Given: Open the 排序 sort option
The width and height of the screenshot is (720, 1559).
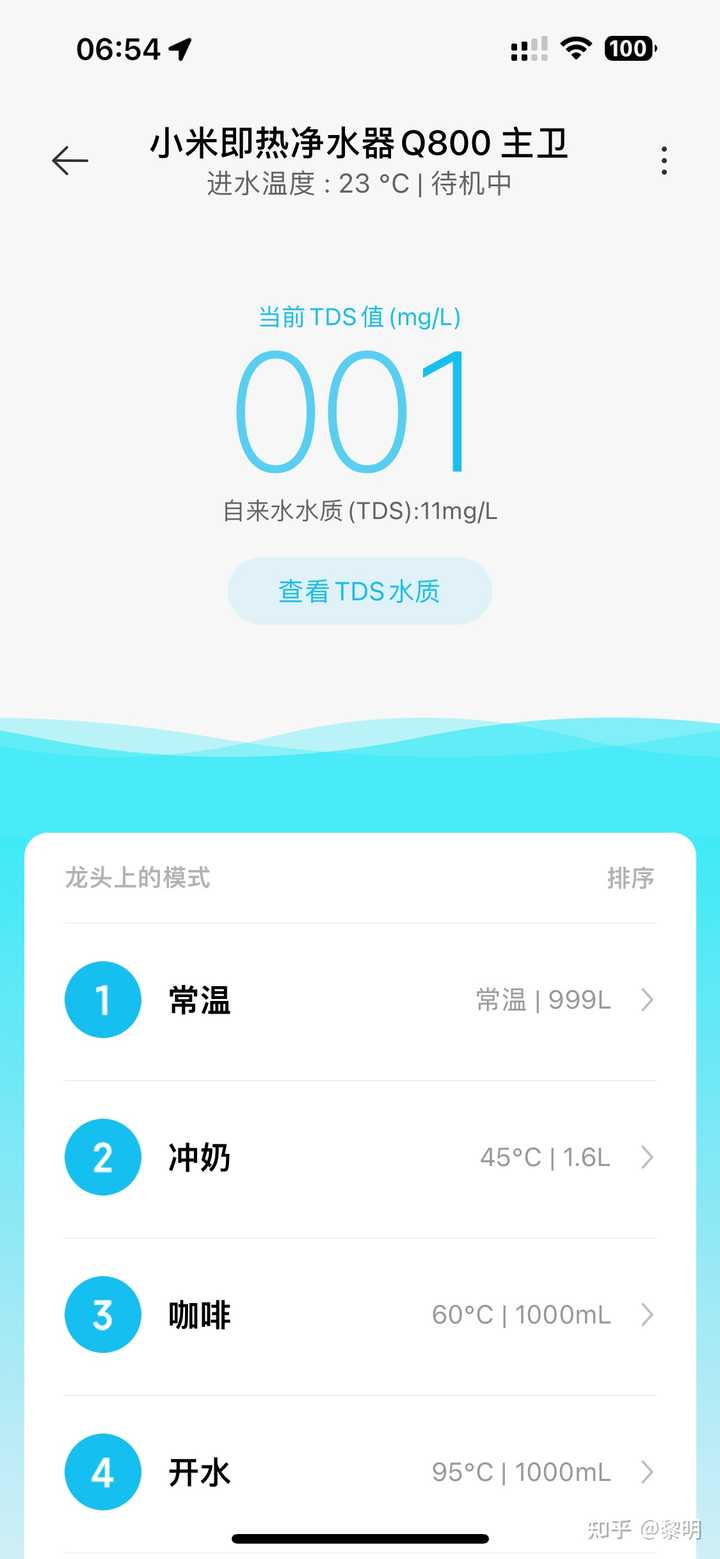Looking at the screenshot, I should coord(630,878).
